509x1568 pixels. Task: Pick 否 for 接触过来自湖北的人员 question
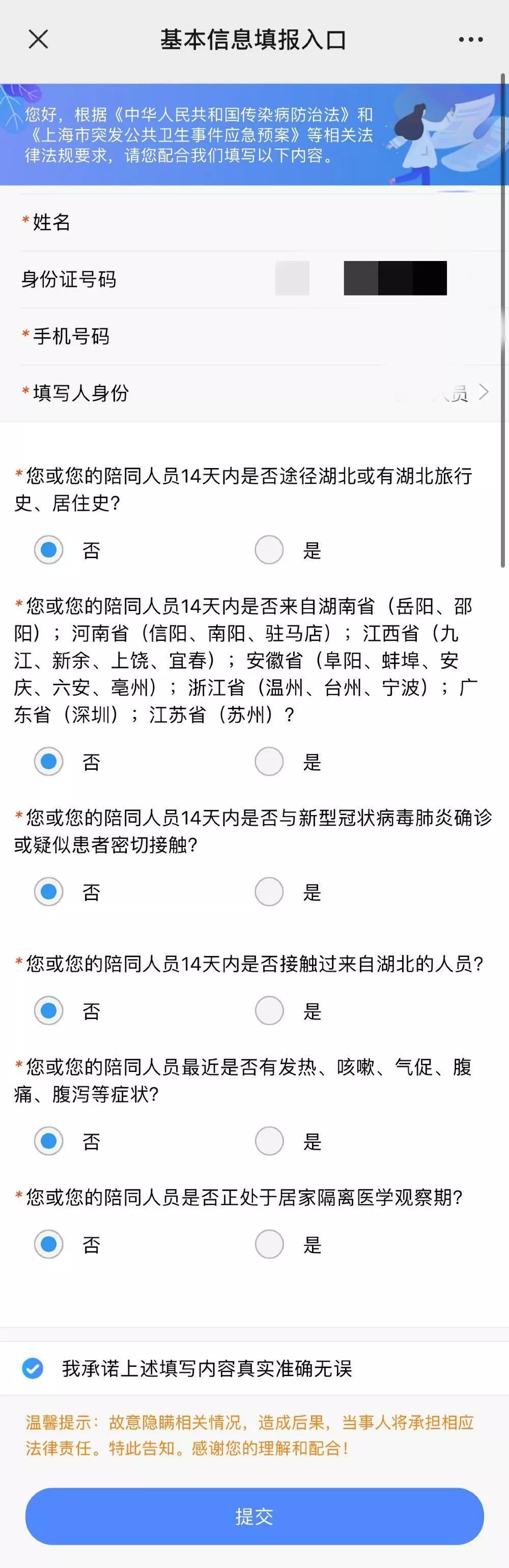point(49,1010)
